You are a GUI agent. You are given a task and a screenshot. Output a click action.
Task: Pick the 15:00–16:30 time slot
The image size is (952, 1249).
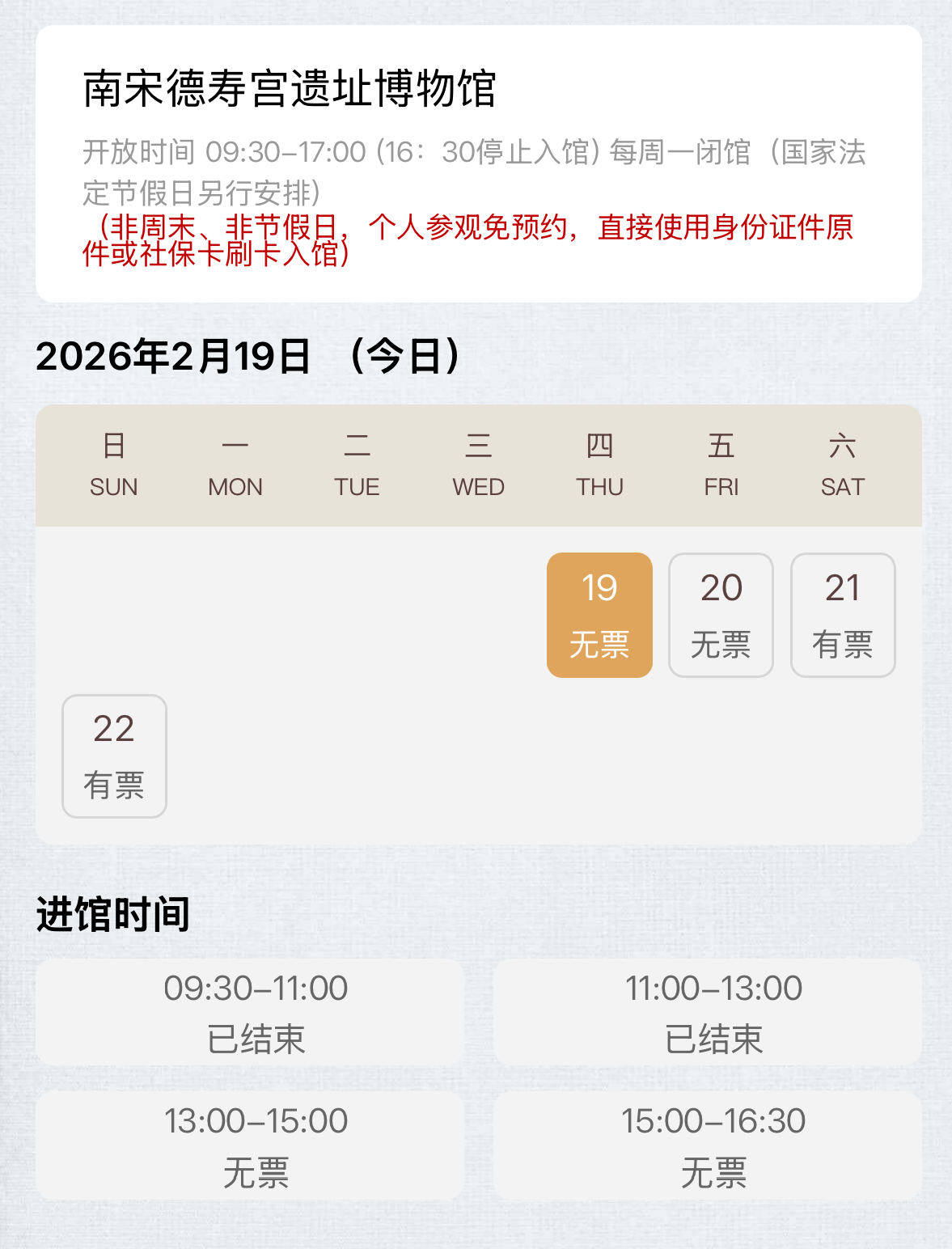coord(713,1145)
